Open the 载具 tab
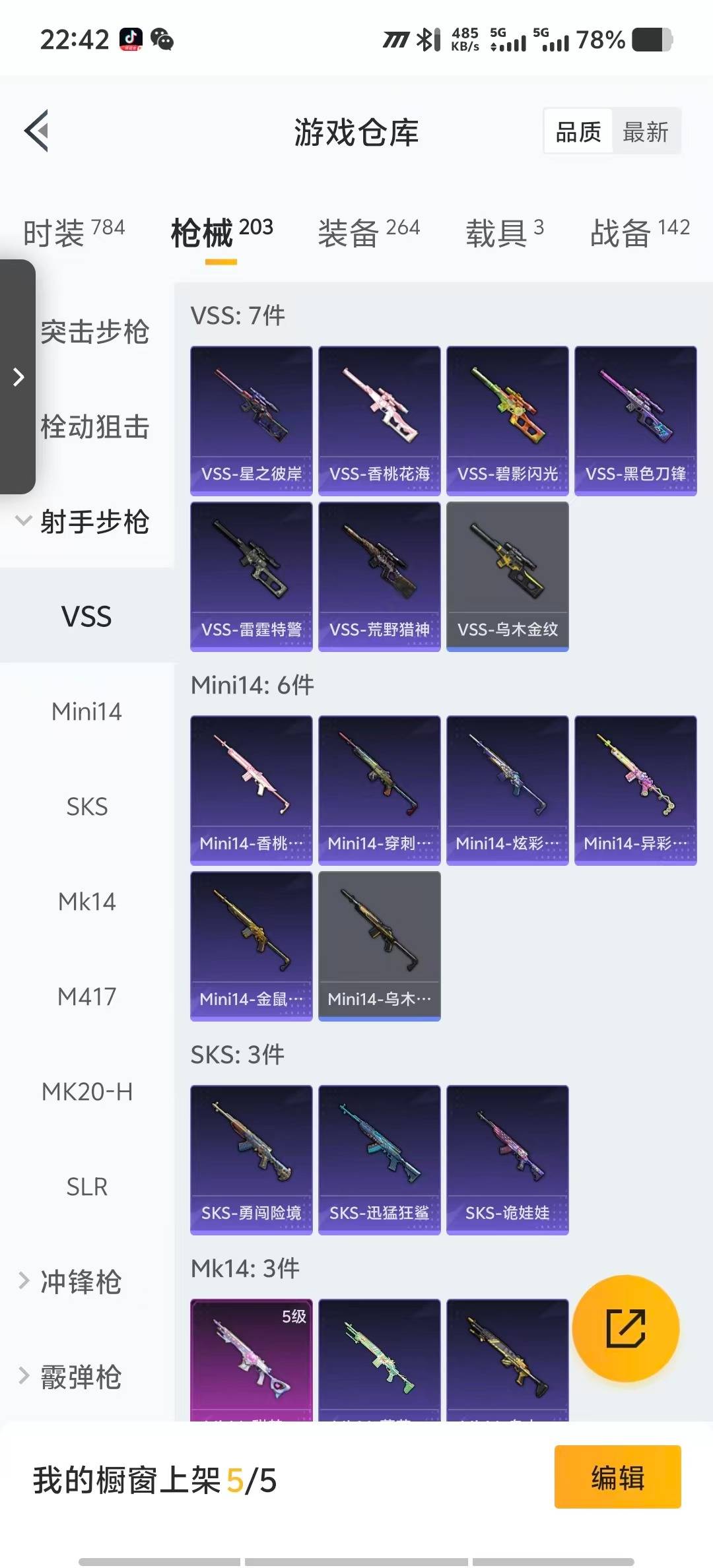The height and width of the screenshot is (1568, 713). click(x=504, y=232)
